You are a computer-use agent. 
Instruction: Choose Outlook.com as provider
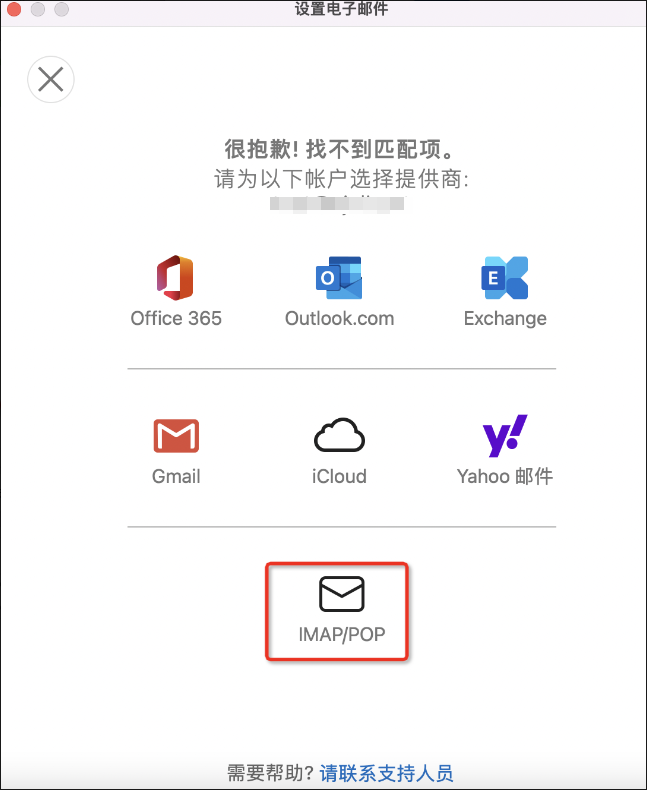pos(339,291)
